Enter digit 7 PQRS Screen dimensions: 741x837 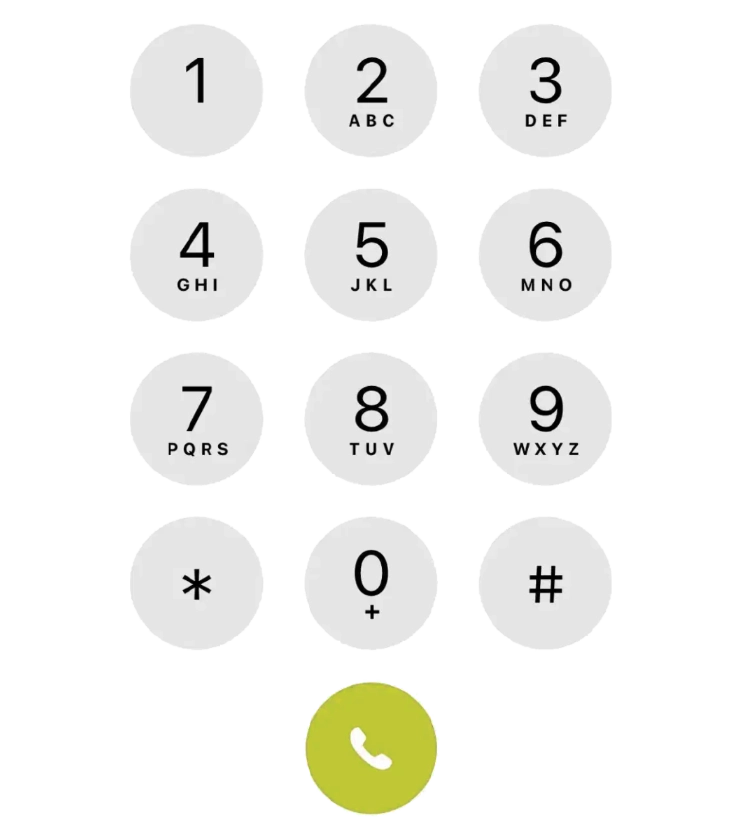pos(197,419)
